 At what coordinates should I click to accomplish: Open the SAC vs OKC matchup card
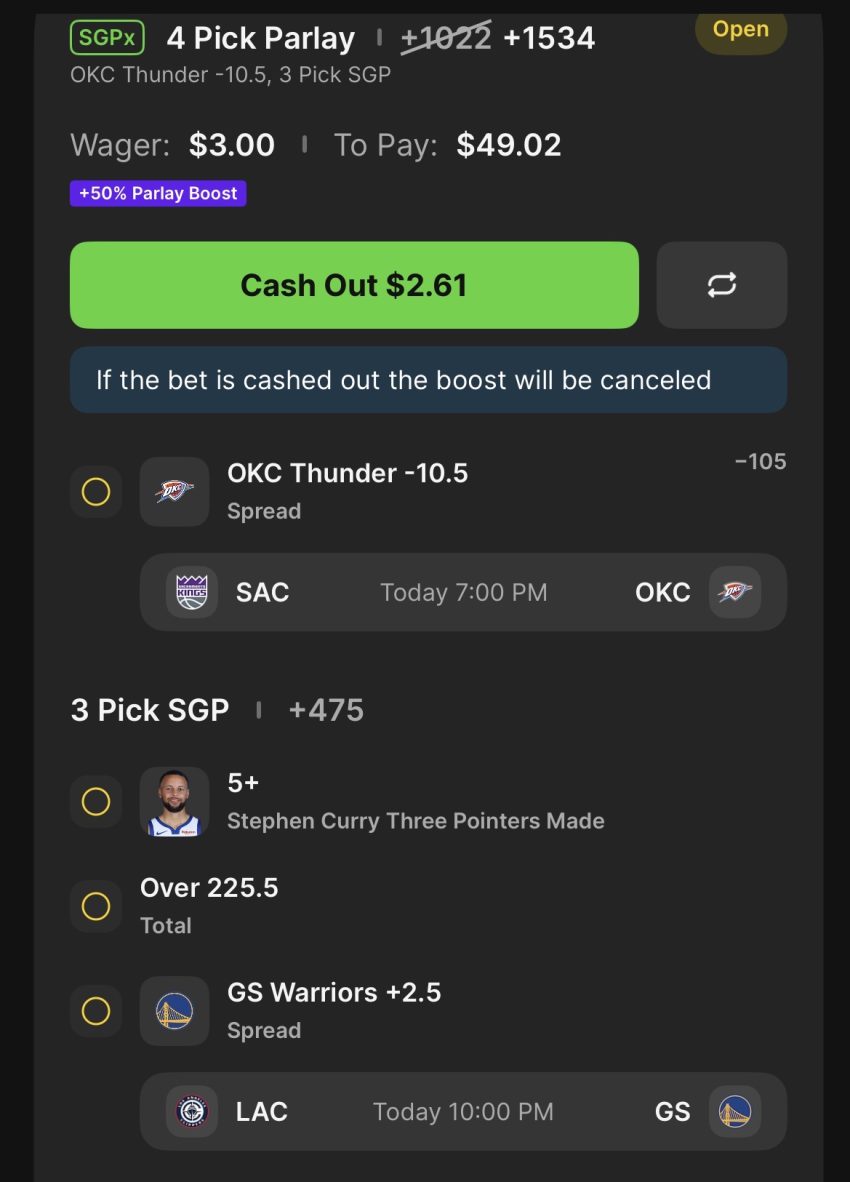[463, 592]
